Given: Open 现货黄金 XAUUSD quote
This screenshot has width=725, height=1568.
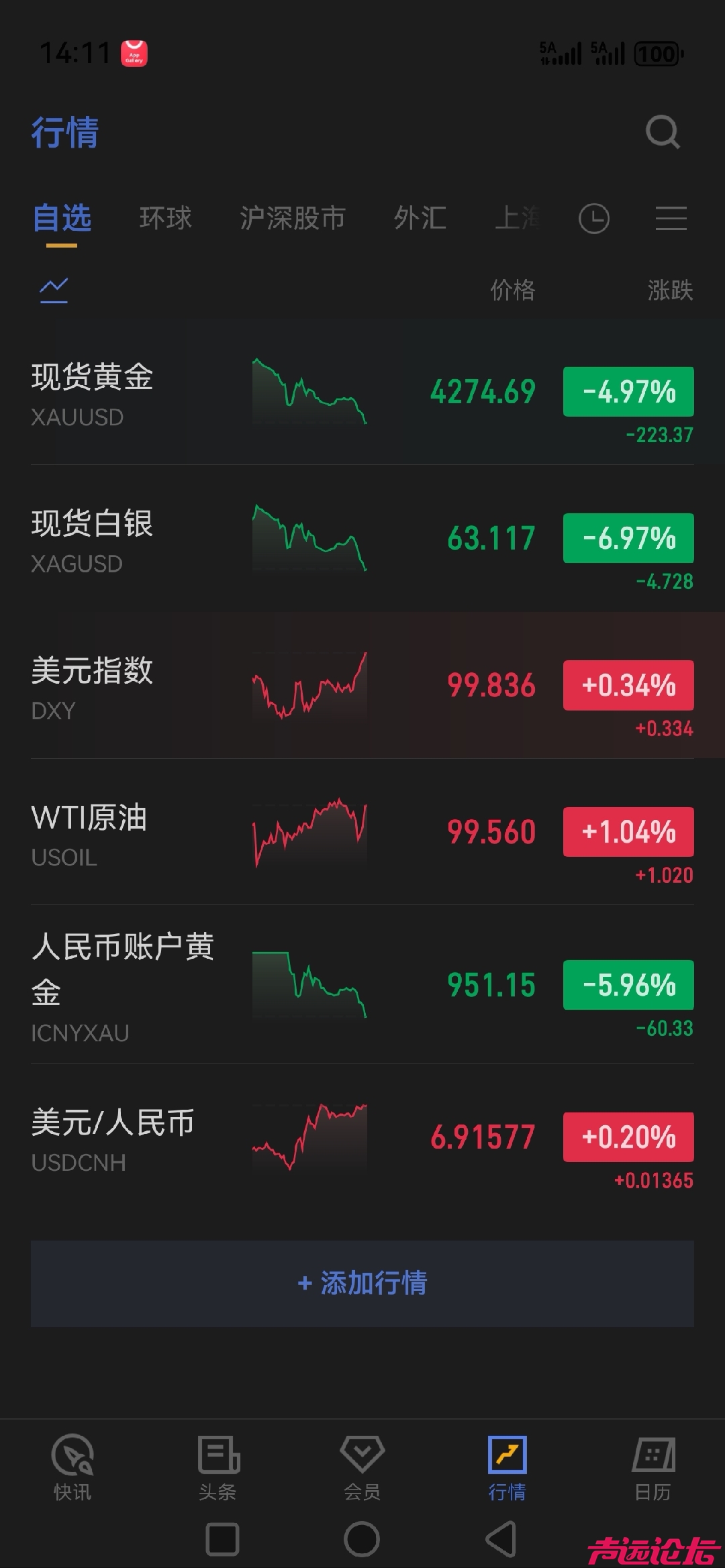Looking at the screenshot, I should tap(92, 394).
